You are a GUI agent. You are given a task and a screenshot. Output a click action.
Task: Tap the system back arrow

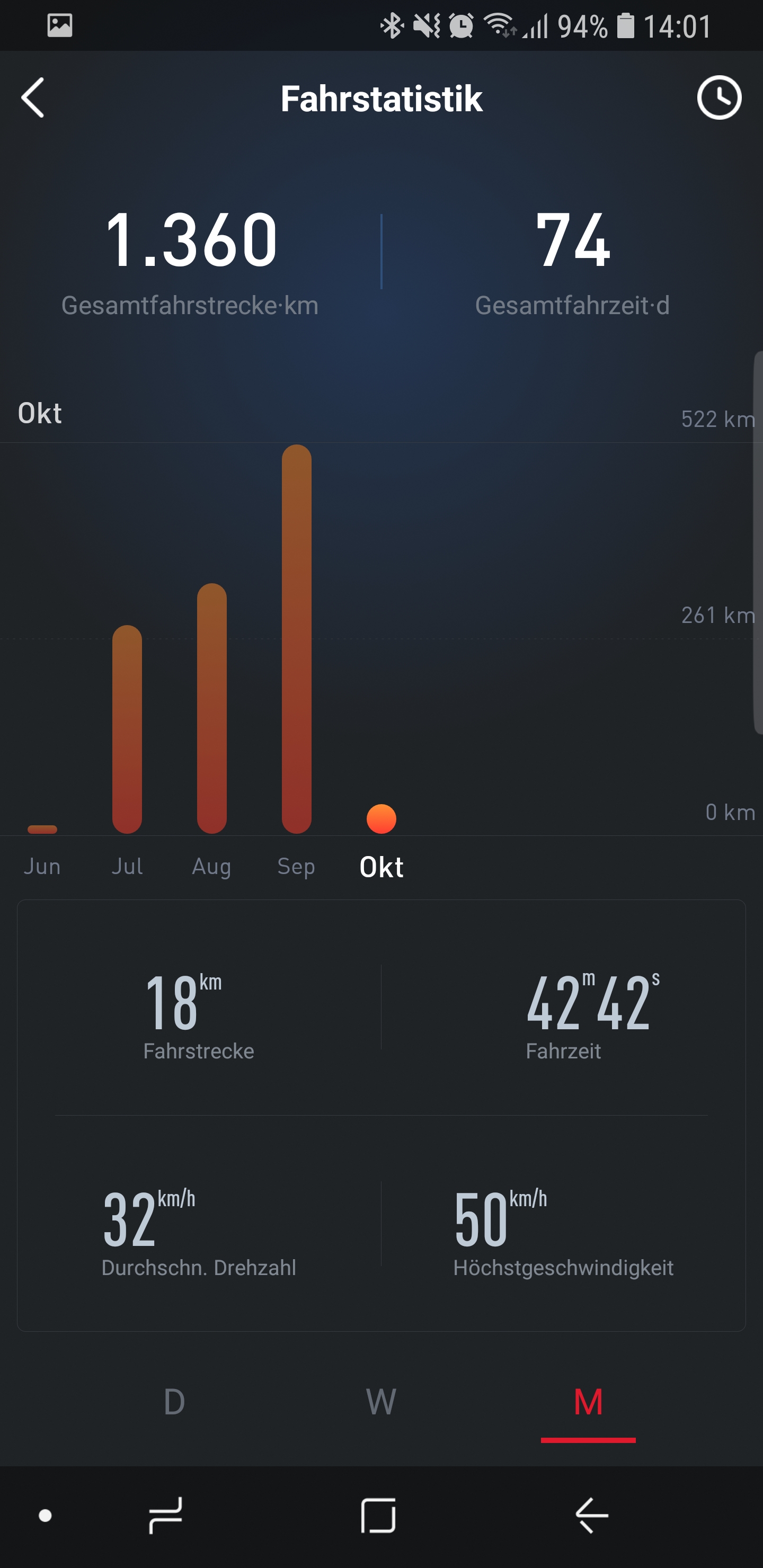[591, 1516]
